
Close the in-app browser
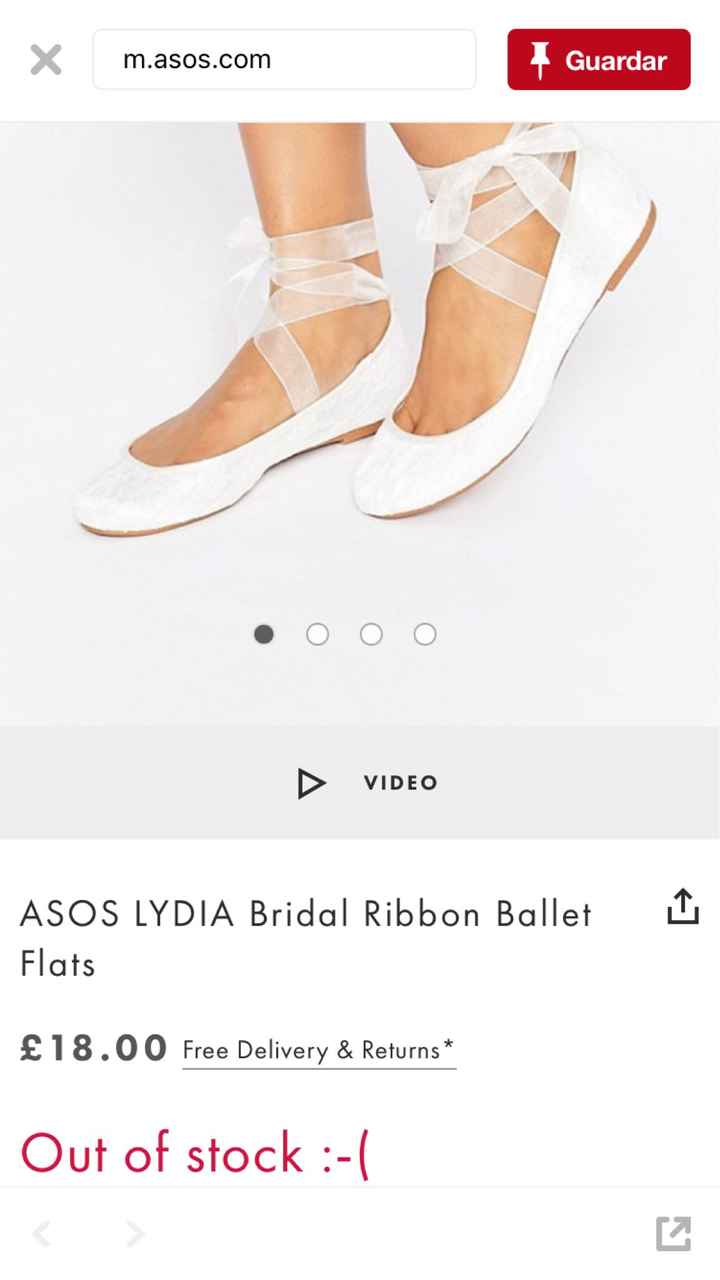pyautogui.click(x=45, y=60)
